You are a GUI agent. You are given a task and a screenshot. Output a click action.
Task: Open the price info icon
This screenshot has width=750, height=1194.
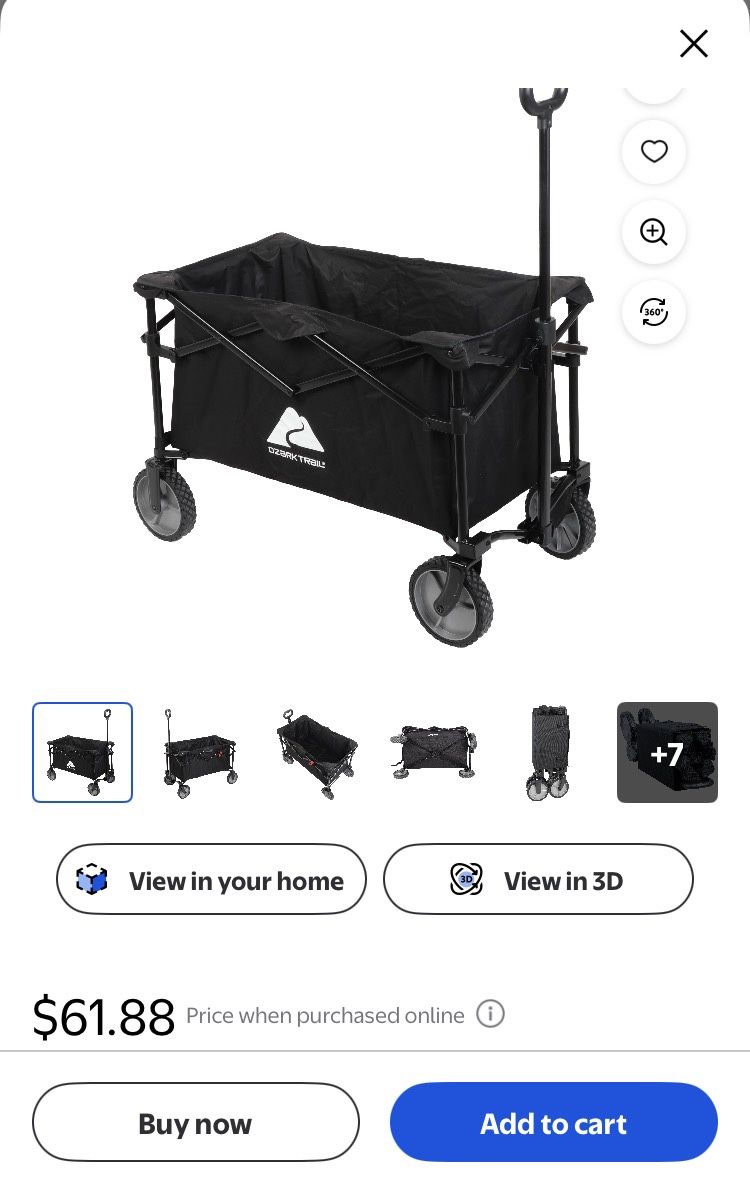point(490,1014)
